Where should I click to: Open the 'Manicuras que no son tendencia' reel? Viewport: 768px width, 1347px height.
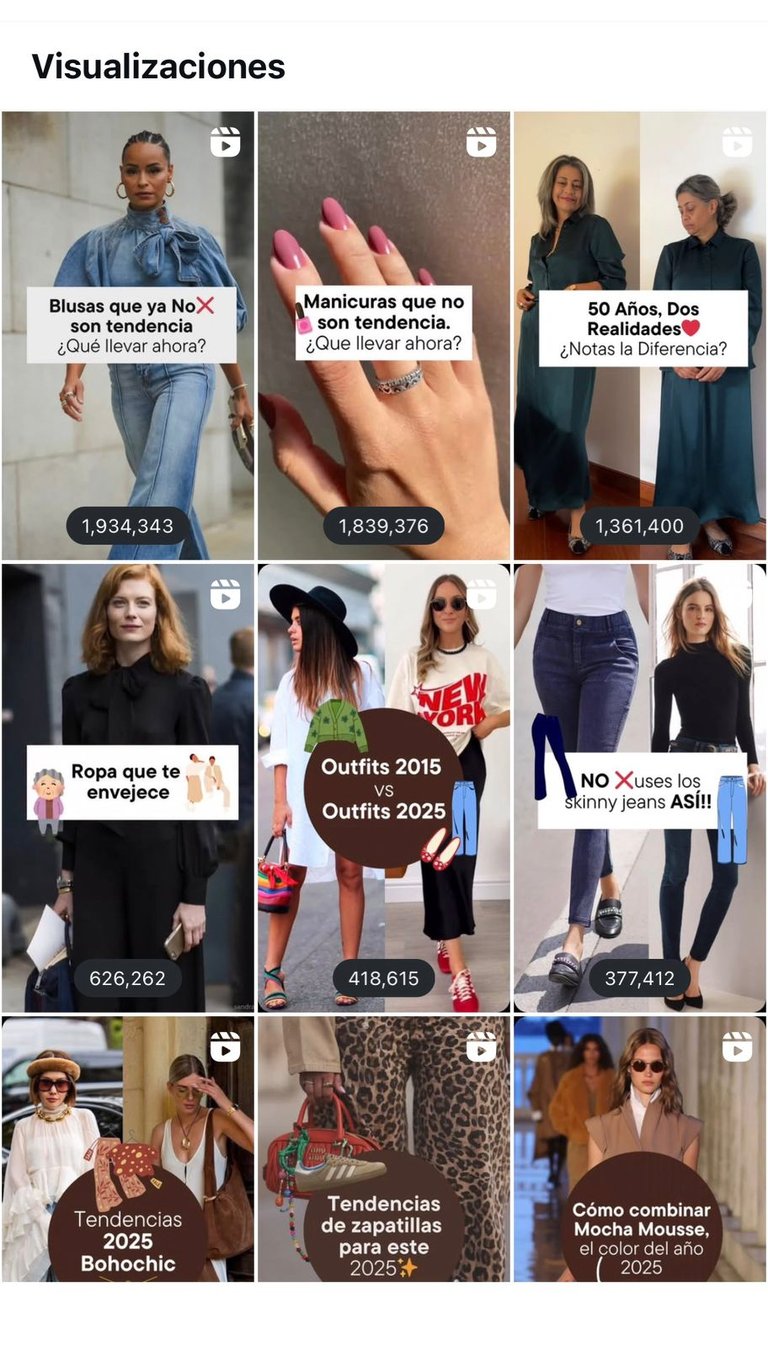(x=383, y=335)
